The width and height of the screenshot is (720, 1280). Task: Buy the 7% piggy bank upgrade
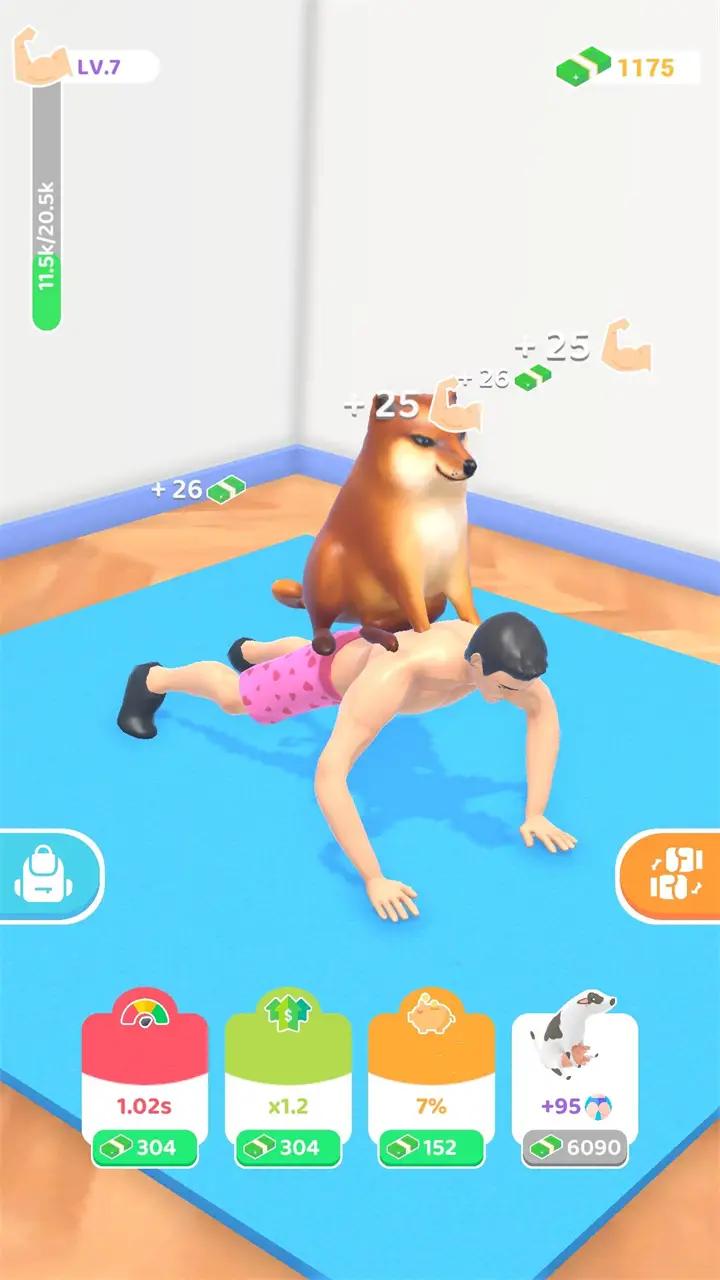[431, 1147]
